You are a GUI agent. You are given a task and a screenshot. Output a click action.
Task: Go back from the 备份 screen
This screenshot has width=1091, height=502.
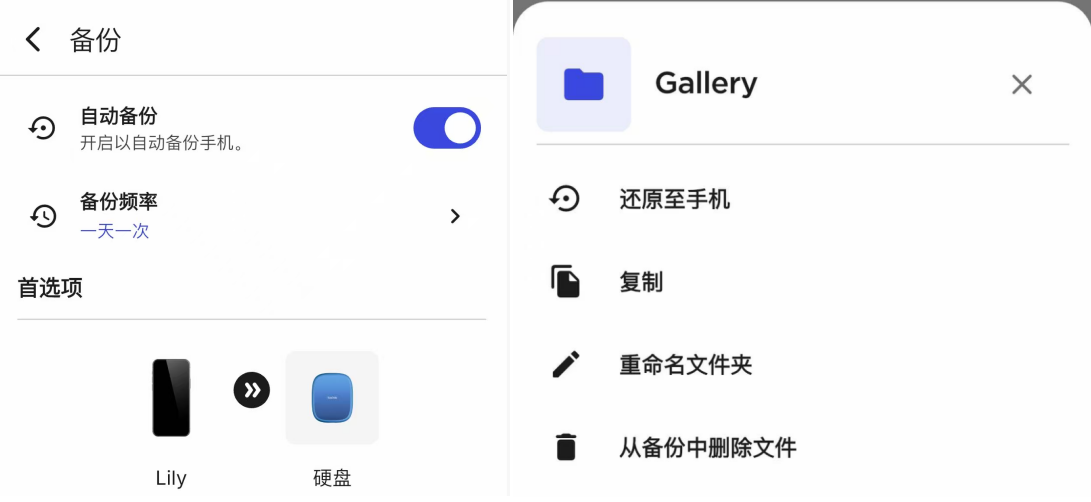(x=34, y=40)
